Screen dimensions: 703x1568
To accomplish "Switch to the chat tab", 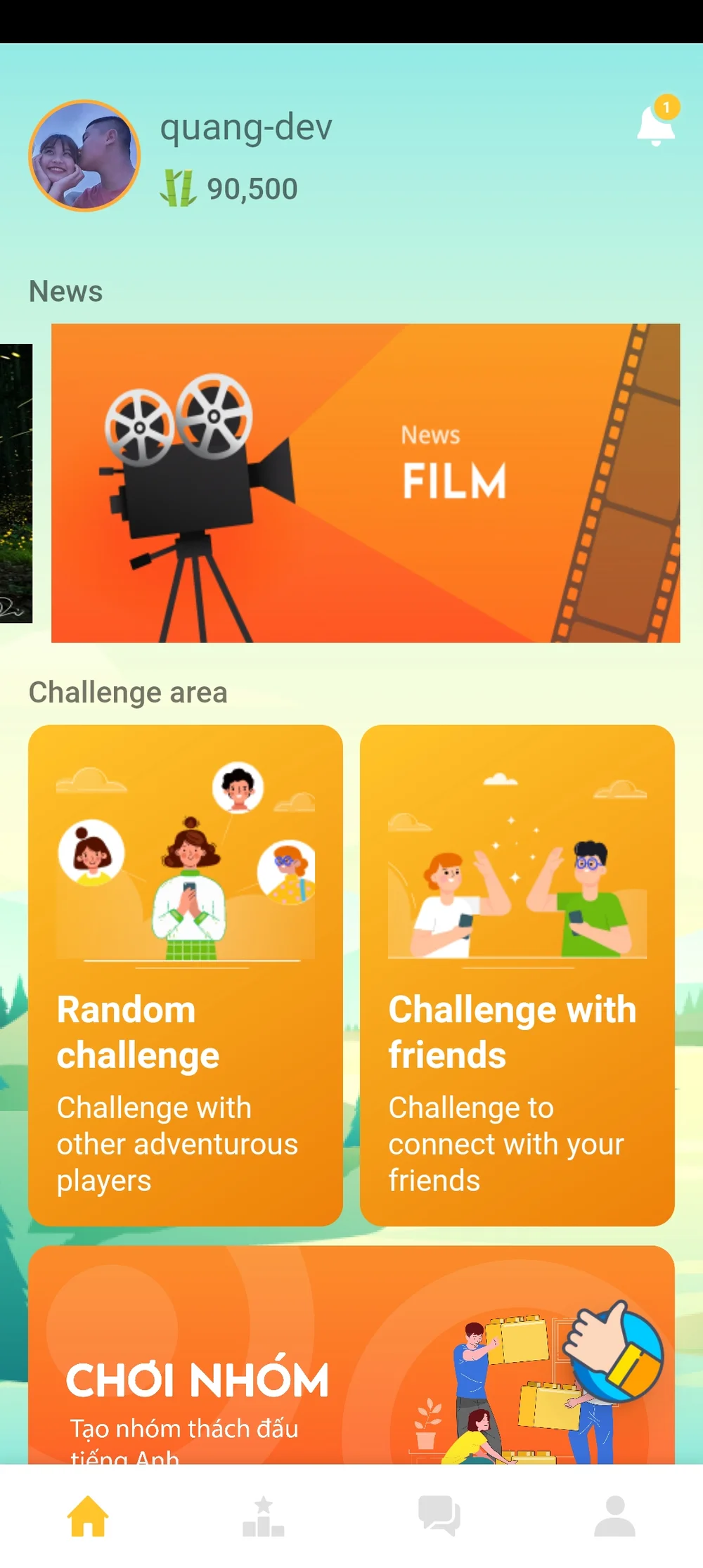I will pos(439,1516).
